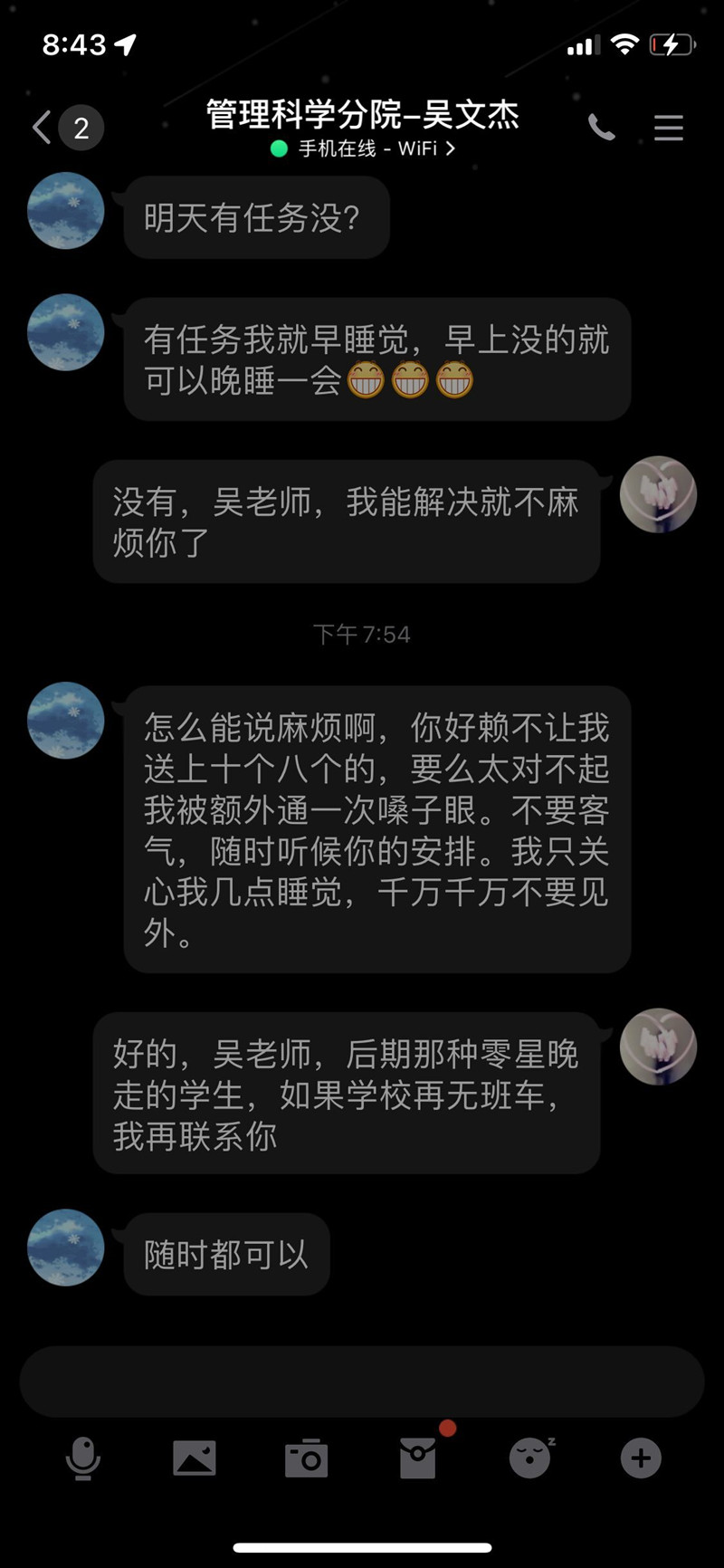Open 吴文杰's avatar beside 明天有任务没?
The width and height of the screenshot is (724, 1568).
(x=66, y=211)
